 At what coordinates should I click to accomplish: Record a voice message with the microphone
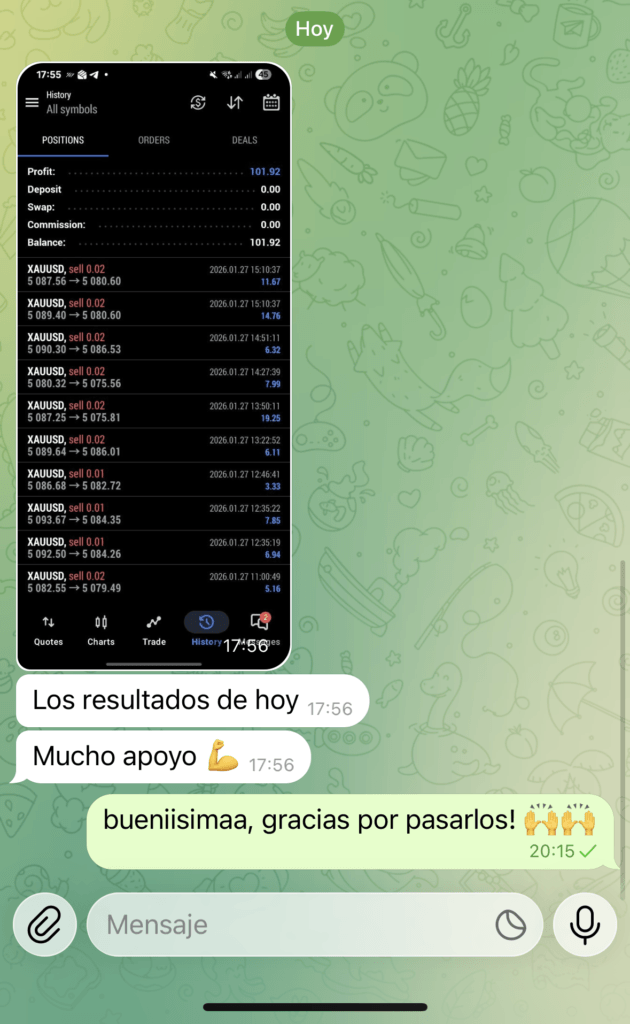(x=585, y=925)
